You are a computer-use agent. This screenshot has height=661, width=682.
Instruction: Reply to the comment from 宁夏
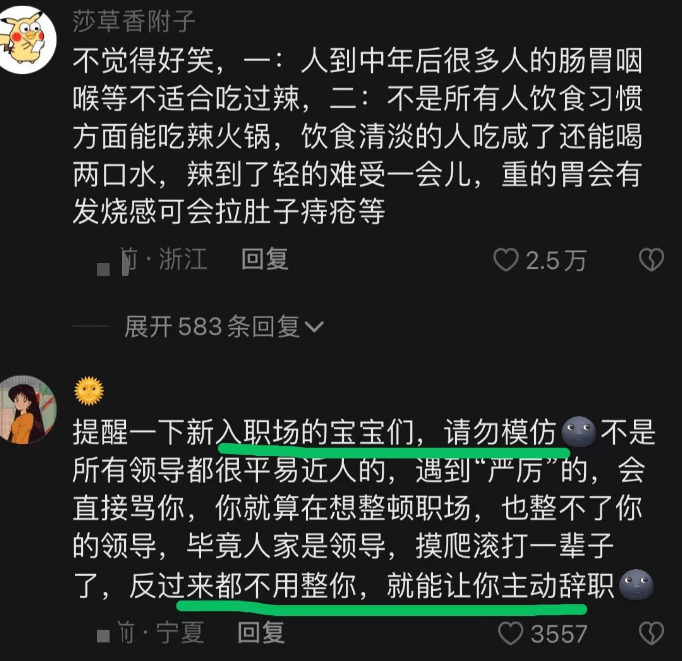[x=261, y=632]
